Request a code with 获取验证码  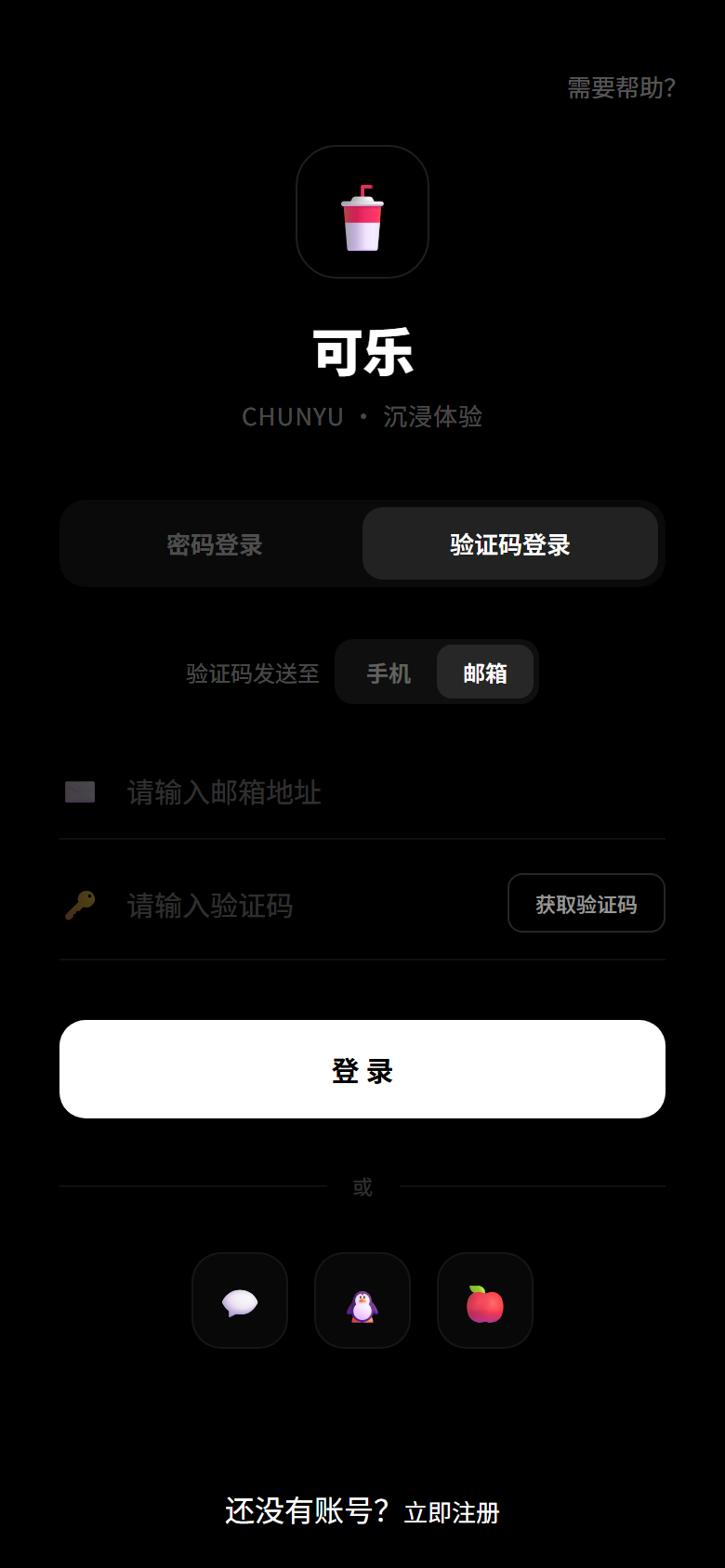[x=587, y=904]
